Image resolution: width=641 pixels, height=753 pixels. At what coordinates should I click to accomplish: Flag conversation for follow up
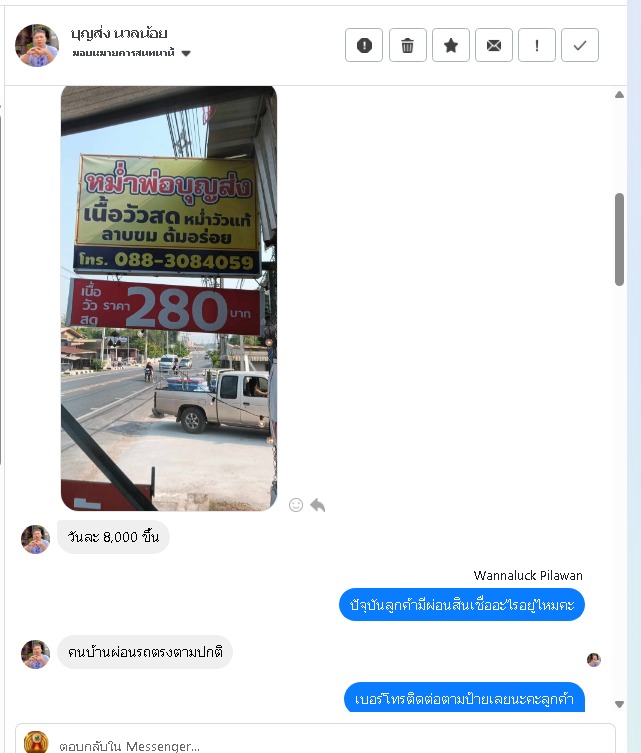click(537, 45)
